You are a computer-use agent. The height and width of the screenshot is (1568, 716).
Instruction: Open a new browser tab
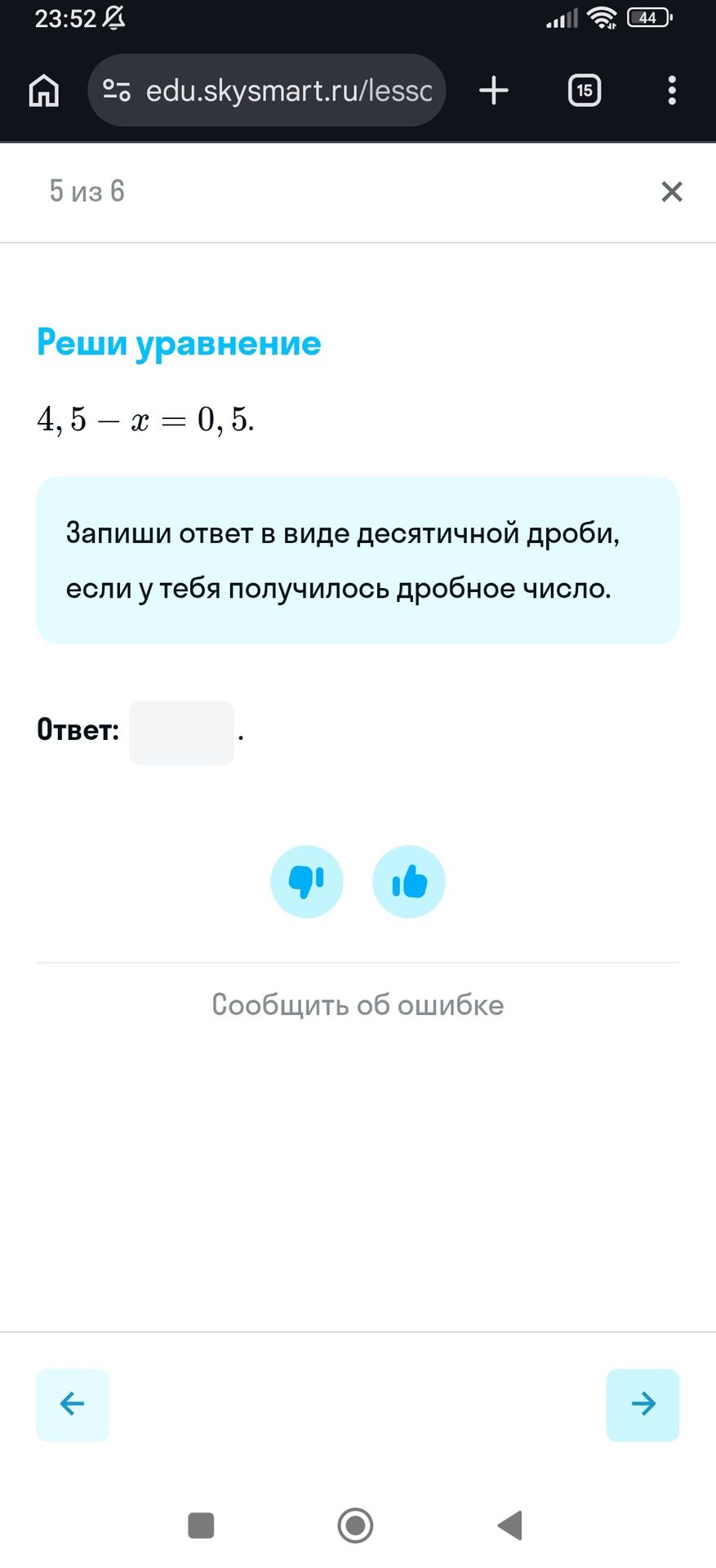tap(494, 91)
